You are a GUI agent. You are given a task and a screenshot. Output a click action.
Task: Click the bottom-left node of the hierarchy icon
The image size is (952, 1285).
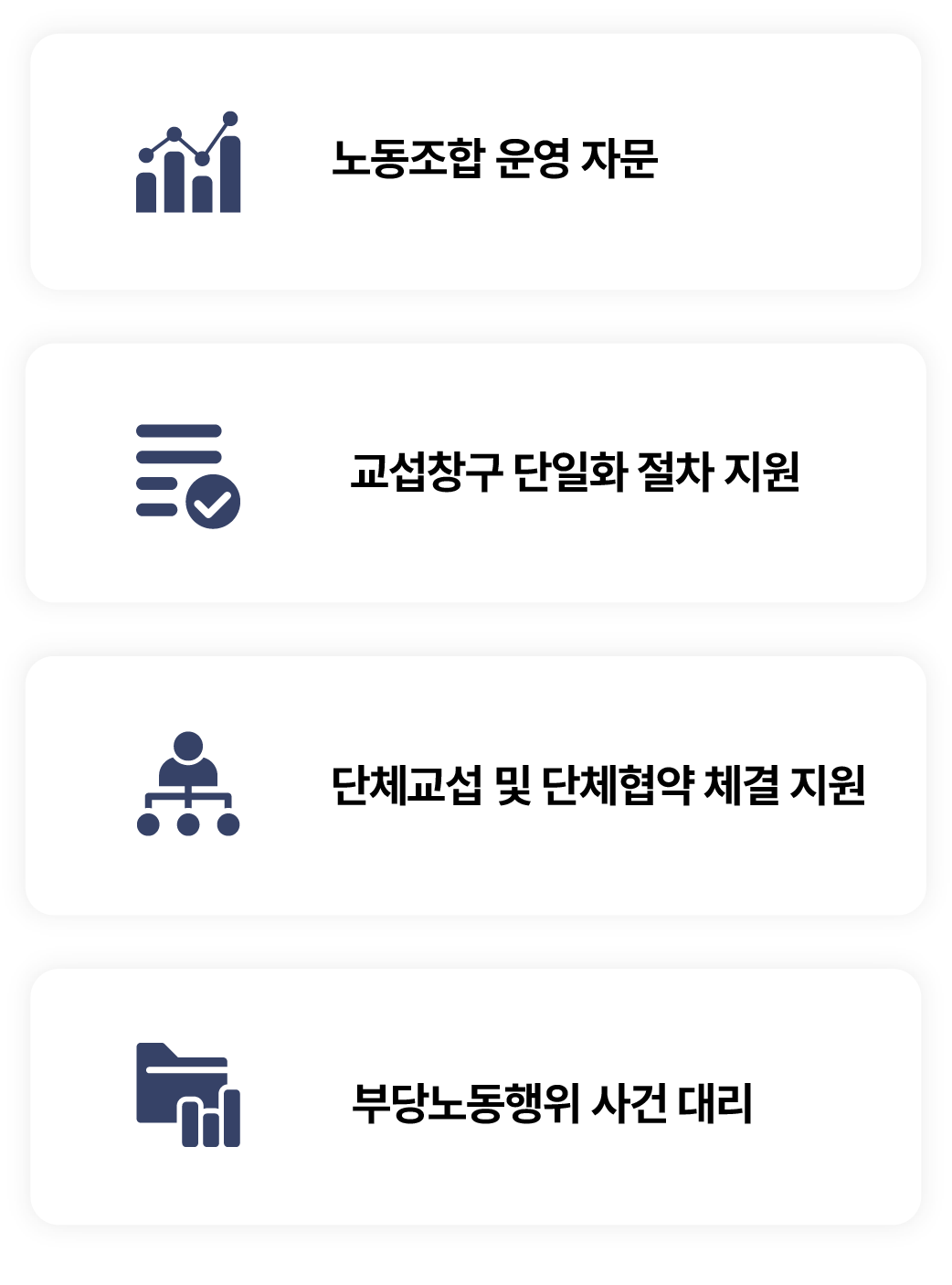[x=146, y=824]
